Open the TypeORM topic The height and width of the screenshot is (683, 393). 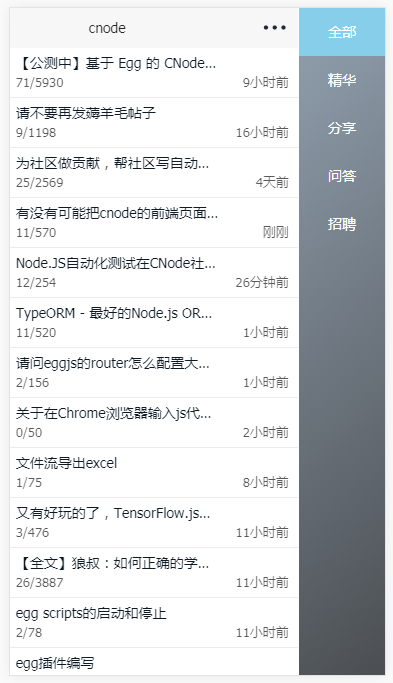[154, 323]
